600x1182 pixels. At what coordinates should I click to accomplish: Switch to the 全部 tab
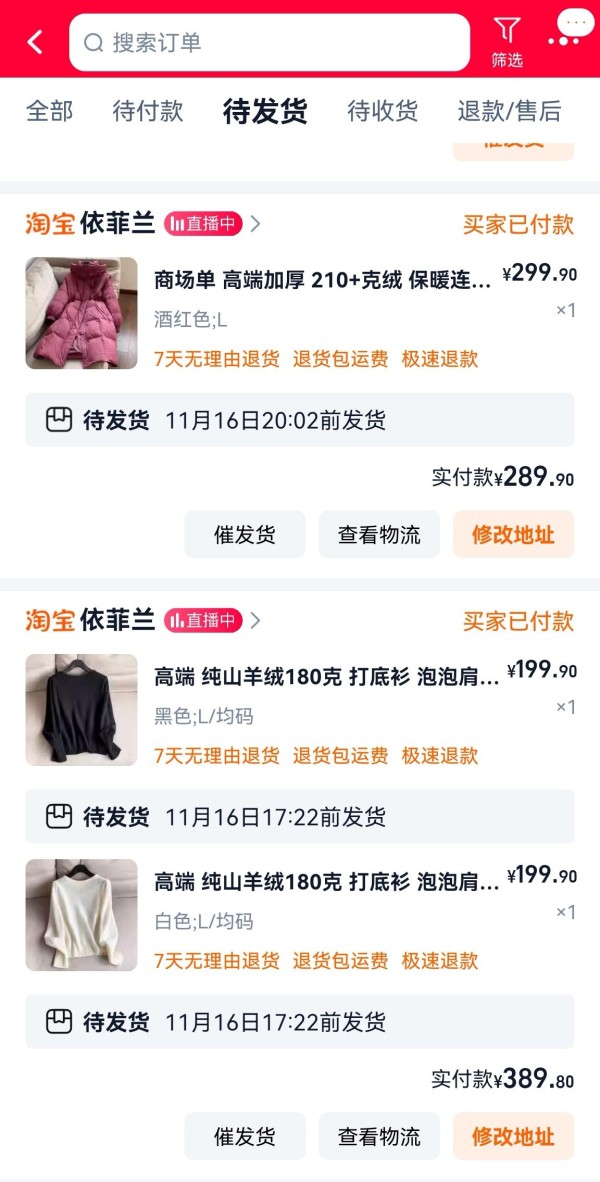[50, 111]
